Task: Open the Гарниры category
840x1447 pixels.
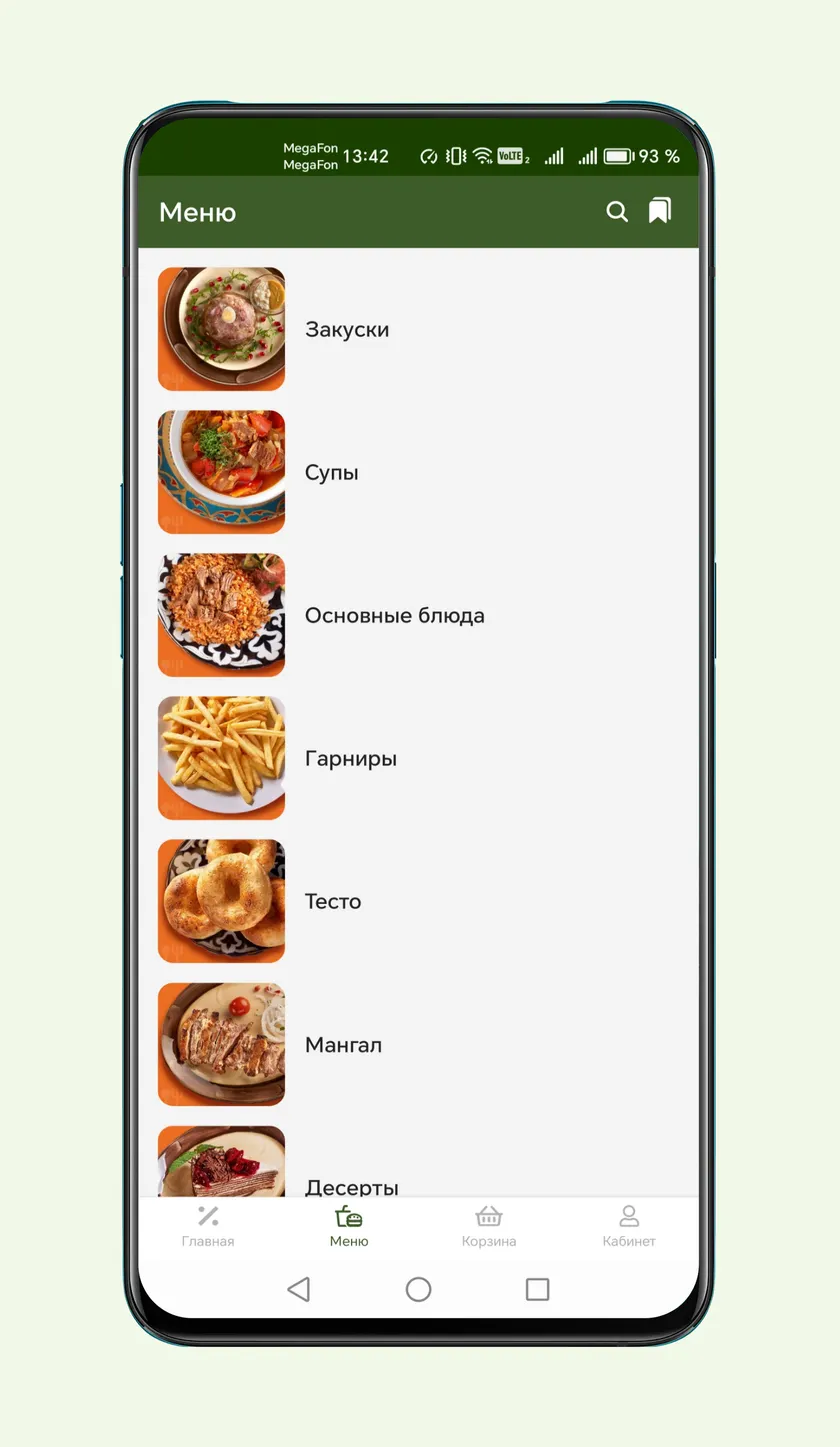Action: [x=418, y=758]
